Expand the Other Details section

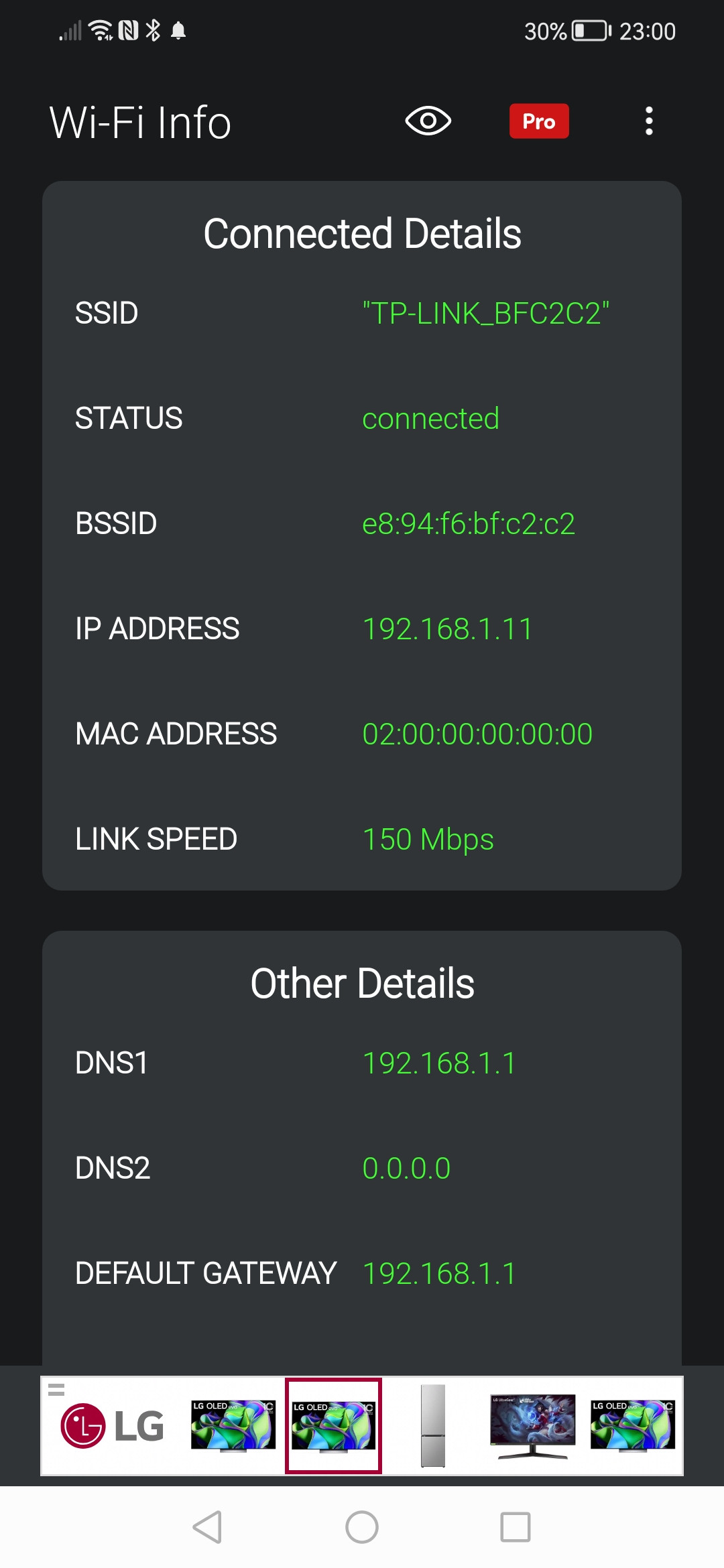tap(362, 982)
